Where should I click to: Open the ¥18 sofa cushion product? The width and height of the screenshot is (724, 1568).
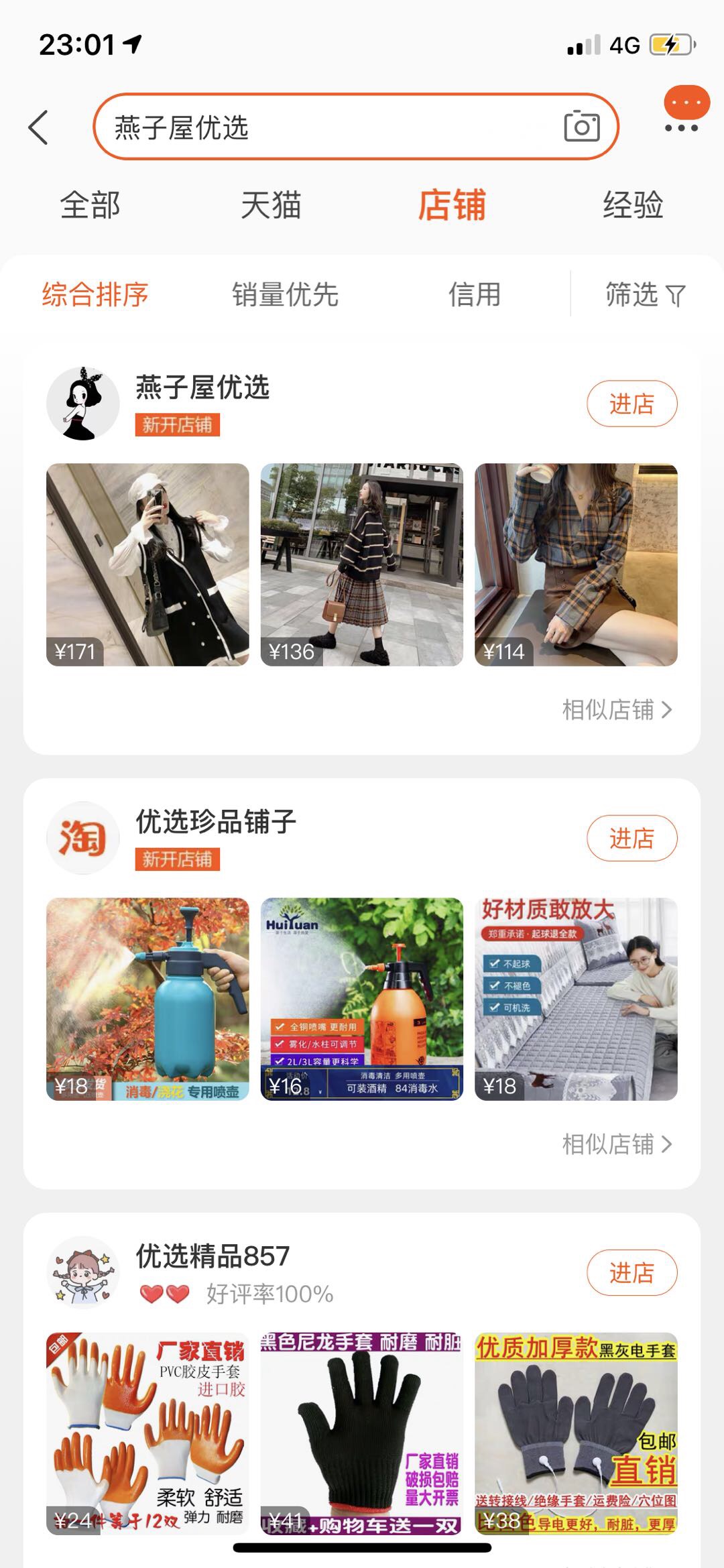576,999
